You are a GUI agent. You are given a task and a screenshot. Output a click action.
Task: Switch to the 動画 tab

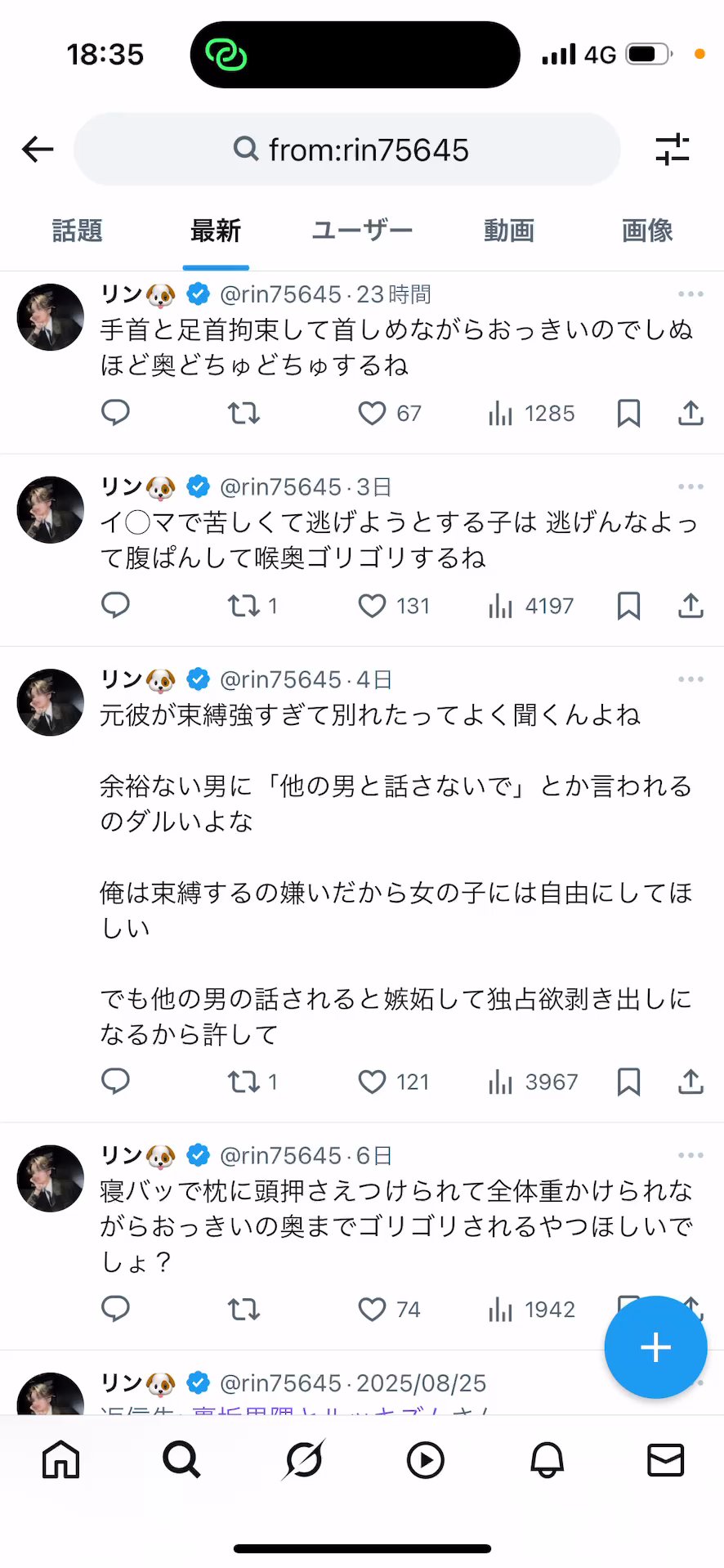click(508, 231)
